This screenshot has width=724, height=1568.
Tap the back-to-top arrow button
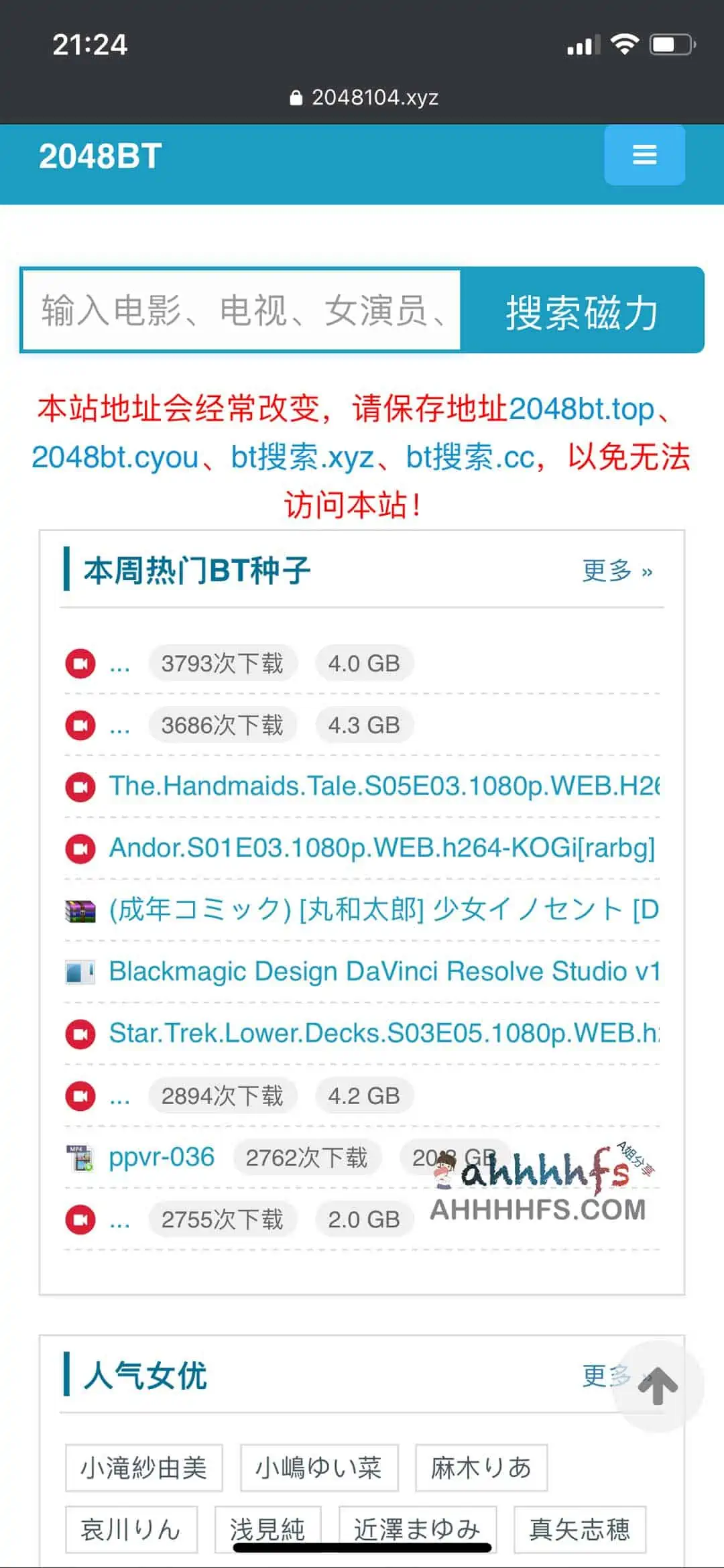[658, 1386]
